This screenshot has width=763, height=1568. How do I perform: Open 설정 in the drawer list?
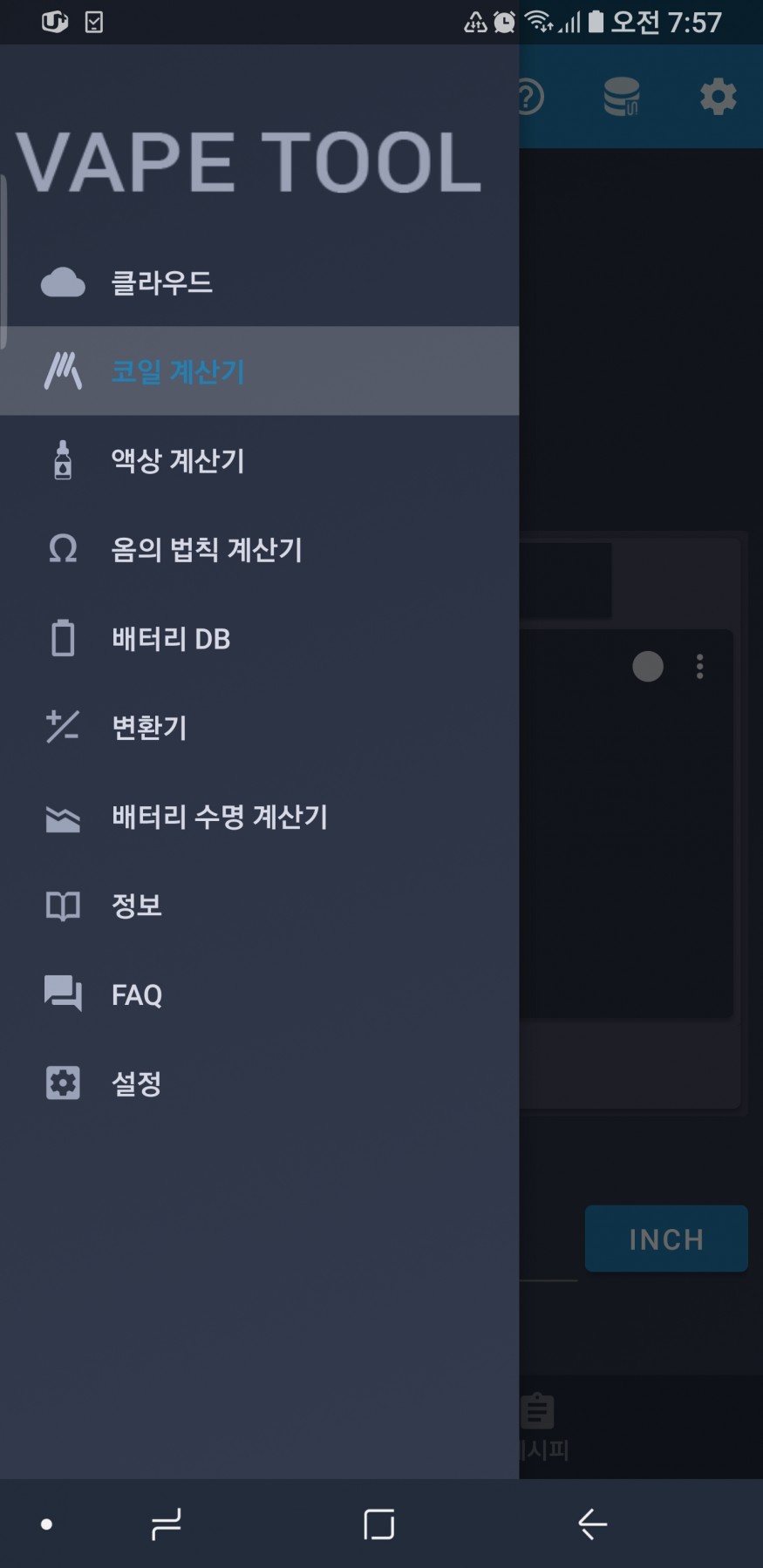tap(259, 1083)
